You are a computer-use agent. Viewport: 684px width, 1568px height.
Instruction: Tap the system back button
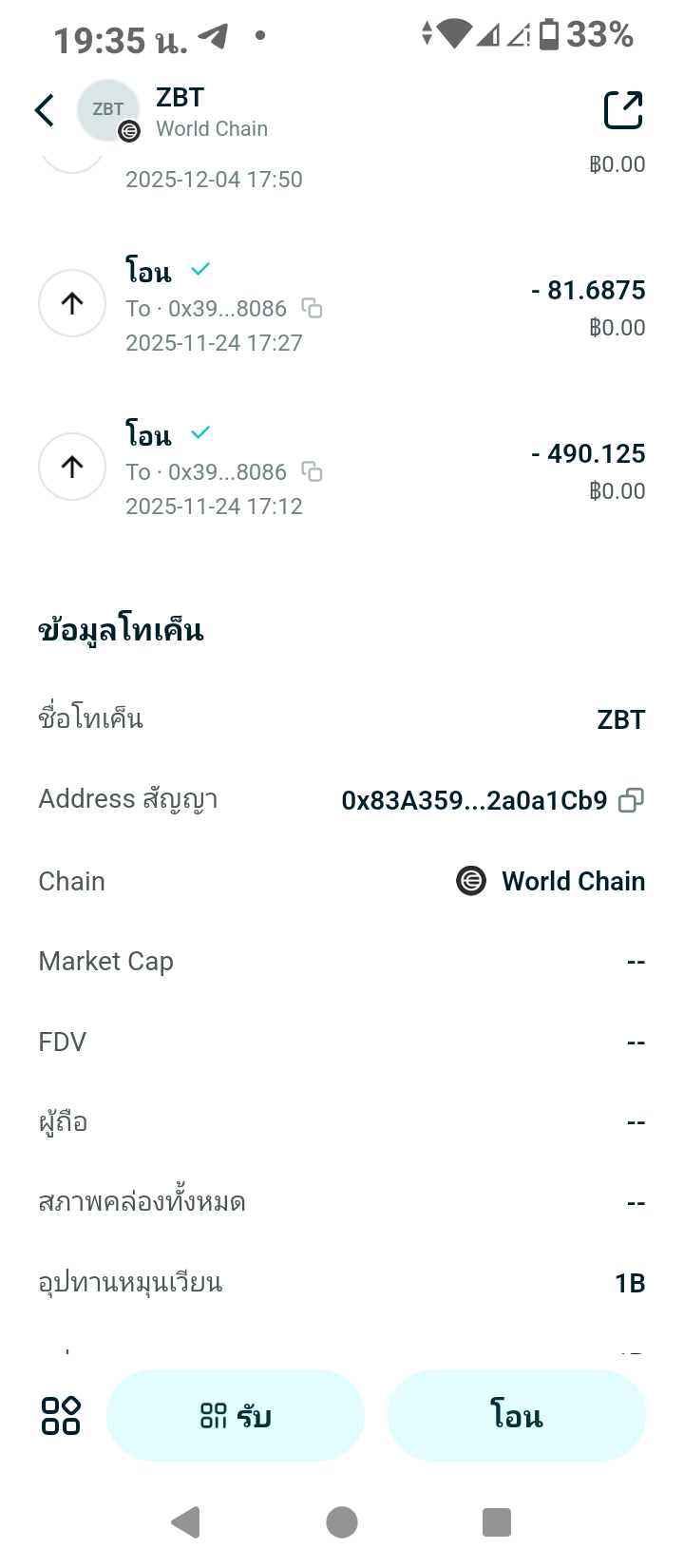pos(186,1522)
